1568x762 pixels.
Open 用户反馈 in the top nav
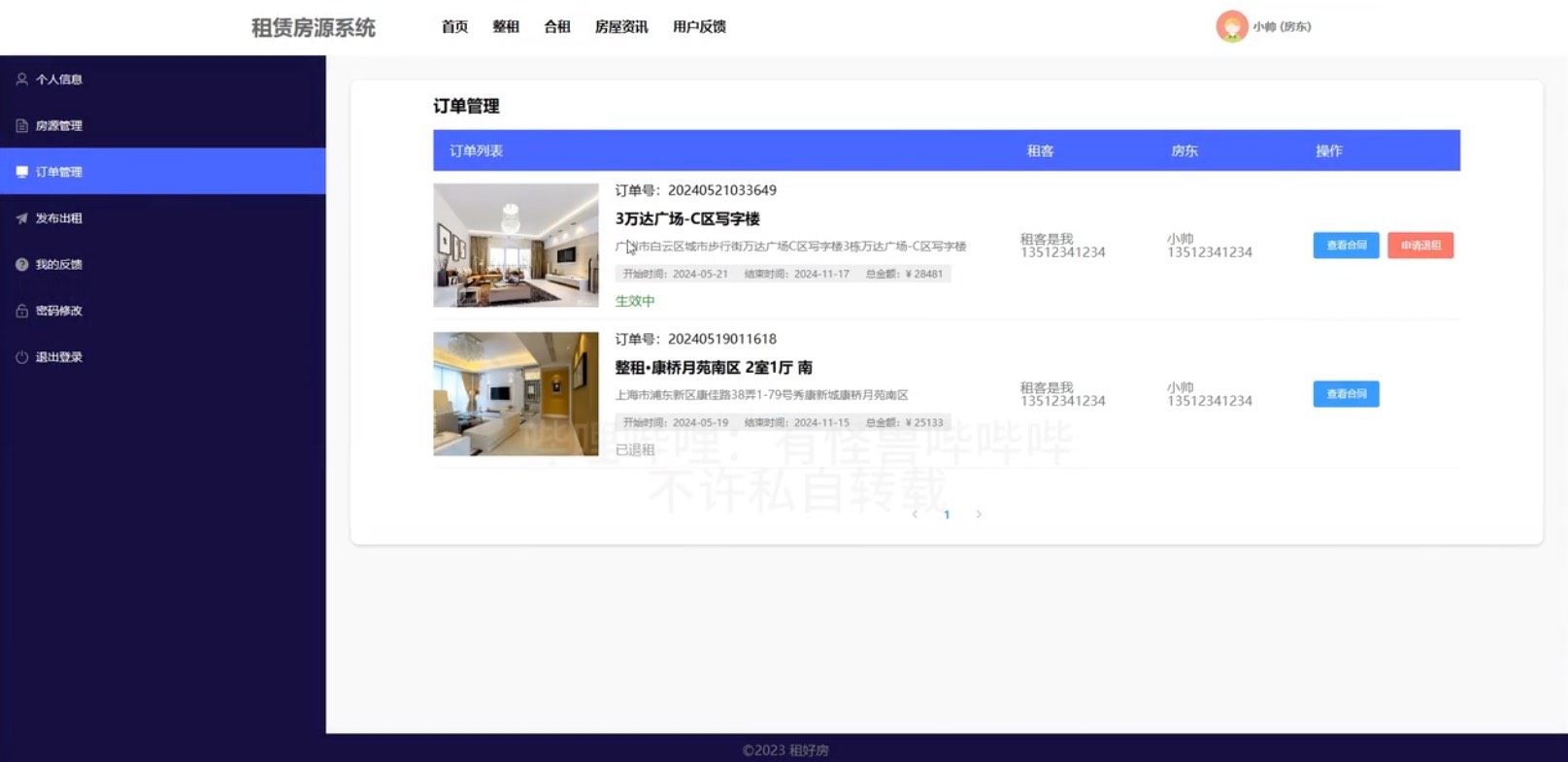pyautogui.click(x=699, y=27)
